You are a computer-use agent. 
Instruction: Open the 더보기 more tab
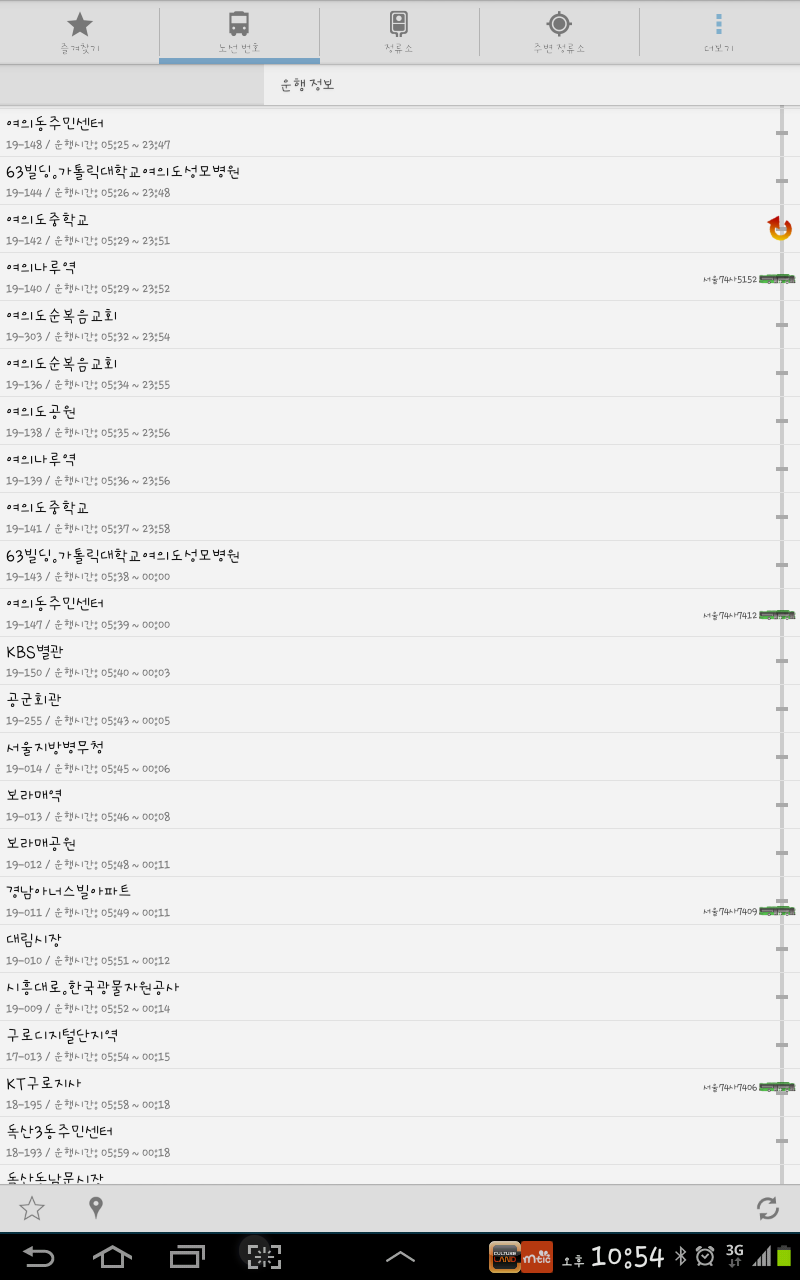pyautogui.click(x=719, y=32)
